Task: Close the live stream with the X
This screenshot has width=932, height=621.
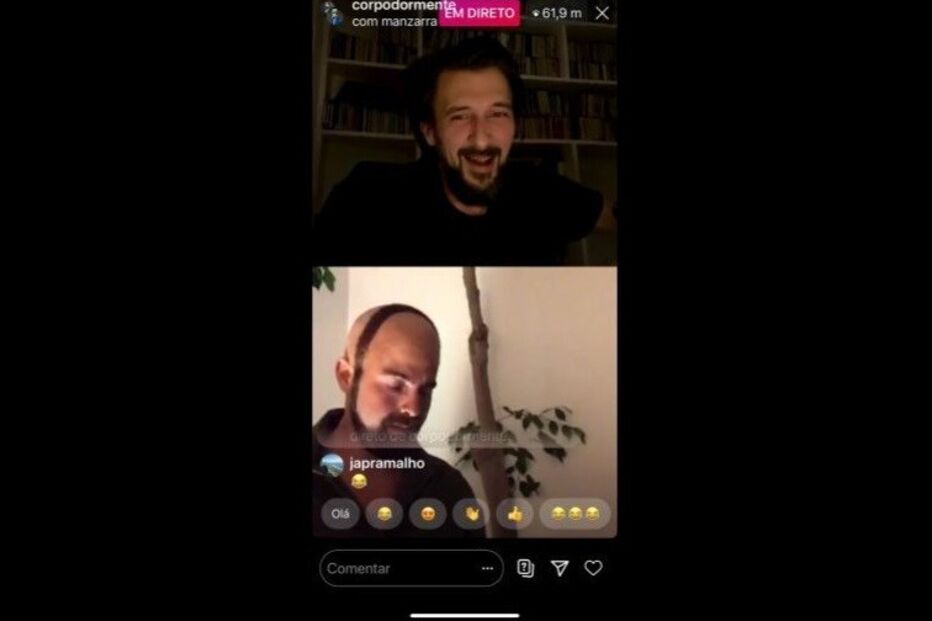Action: tap(602, 13)
